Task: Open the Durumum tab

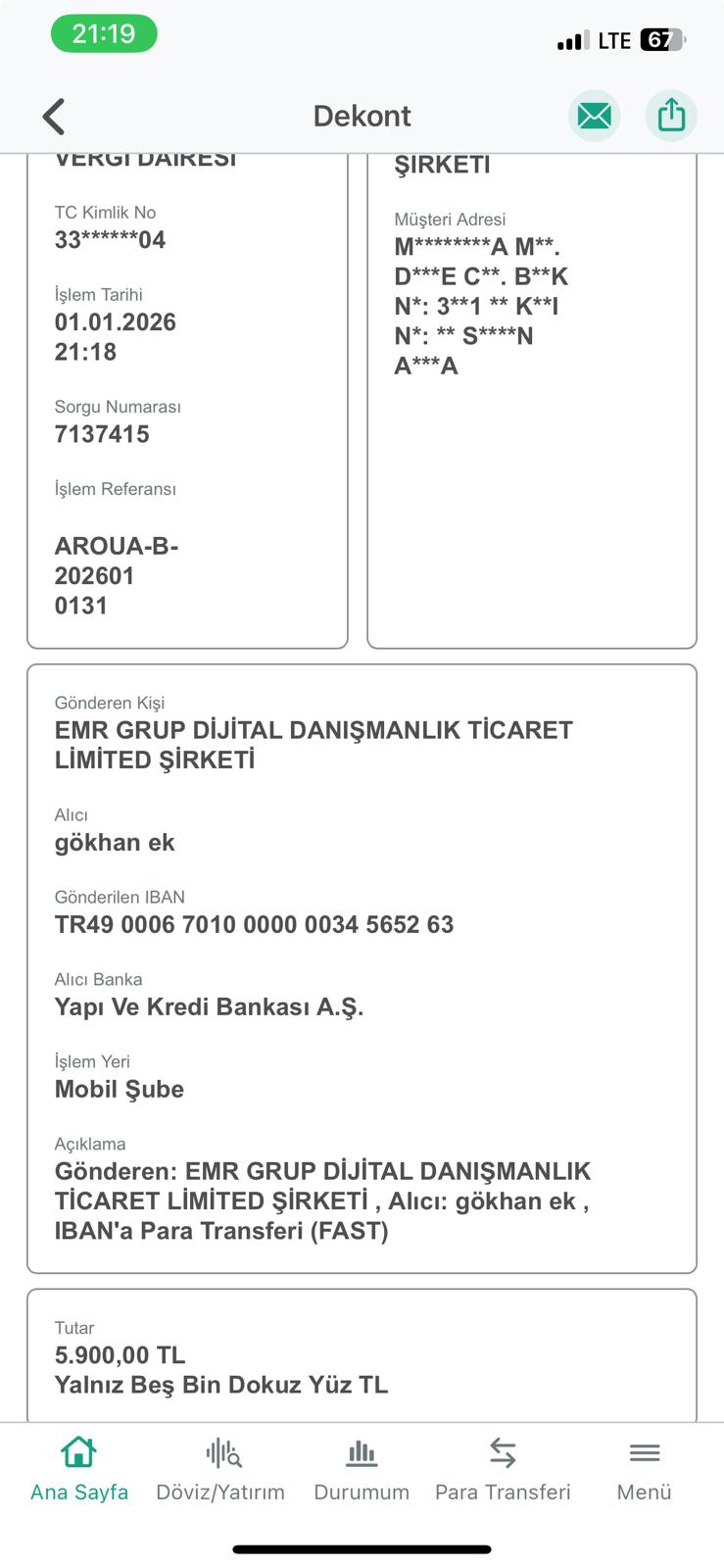Action: [x=362, y=1469]
